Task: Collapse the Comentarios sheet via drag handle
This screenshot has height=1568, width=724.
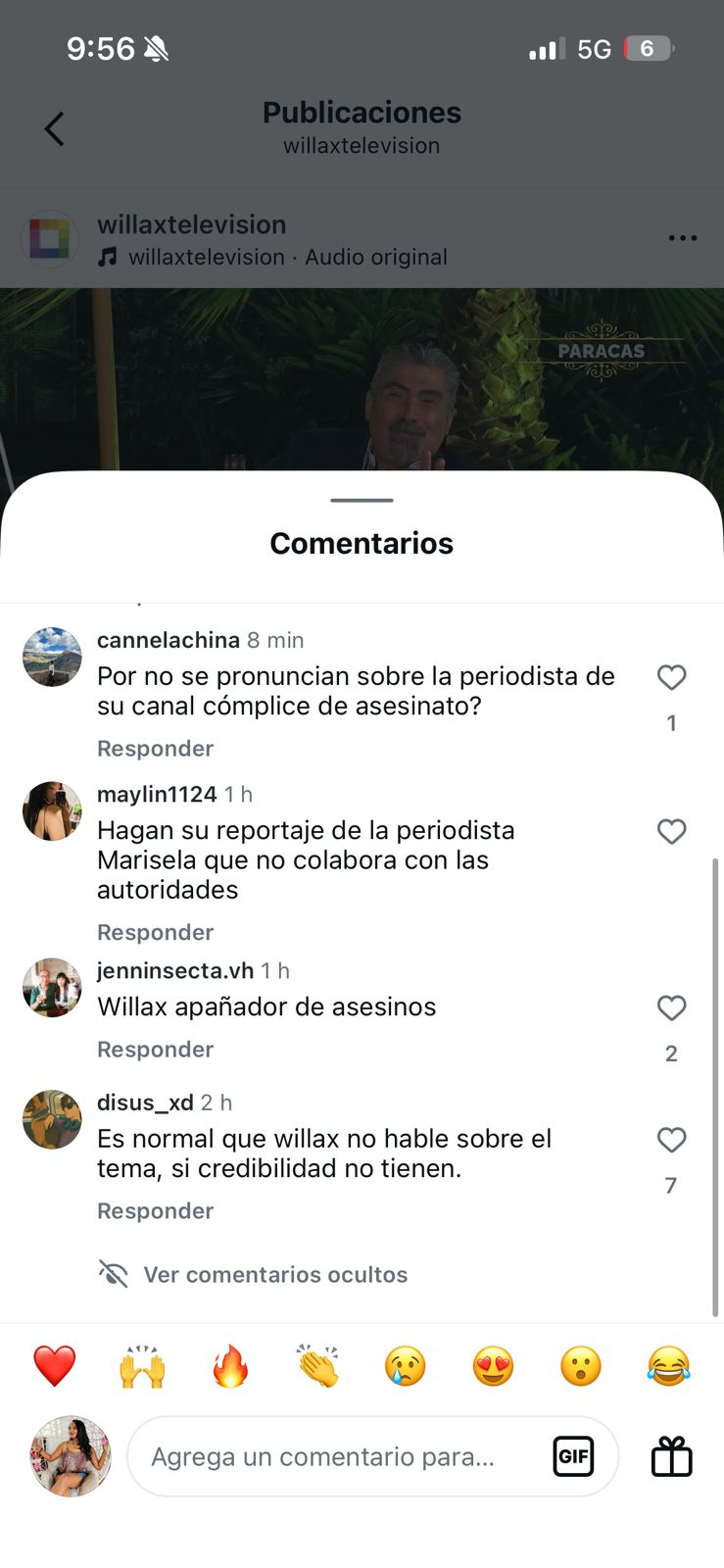Action: pyautogui.click(x=362, y=500)
